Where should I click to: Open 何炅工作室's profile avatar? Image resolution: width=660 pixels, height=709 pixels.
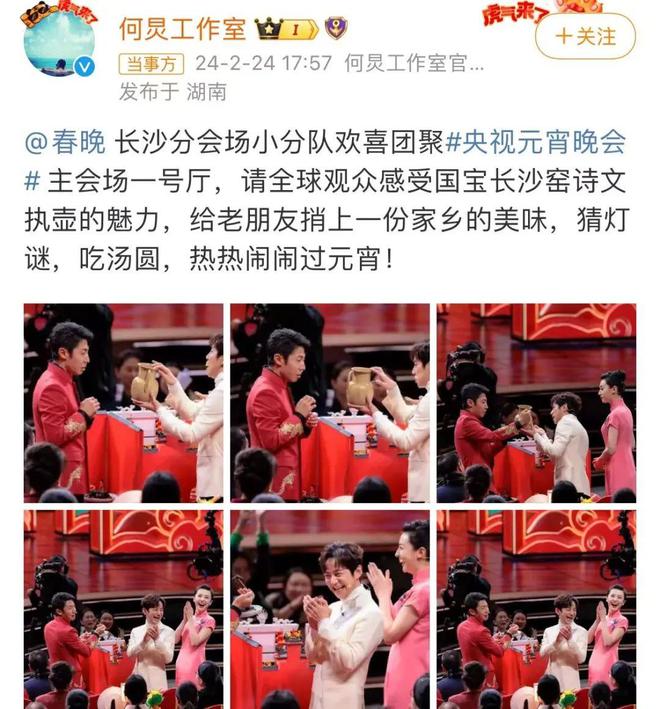click(x=59, y=40)
